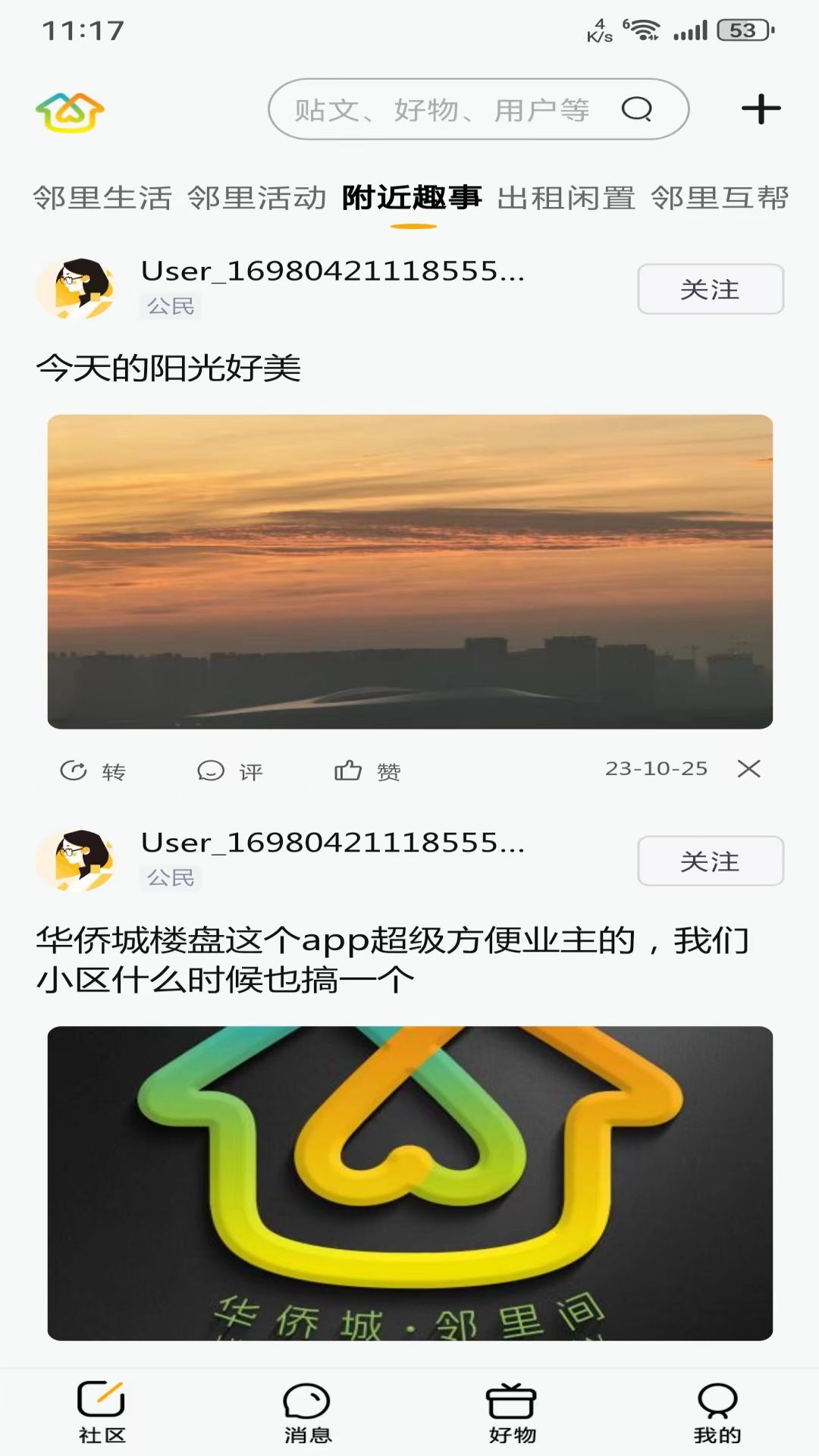Like the 今天的阳光好美 post
Screen dimensions: 819x1456
(368, 771)
